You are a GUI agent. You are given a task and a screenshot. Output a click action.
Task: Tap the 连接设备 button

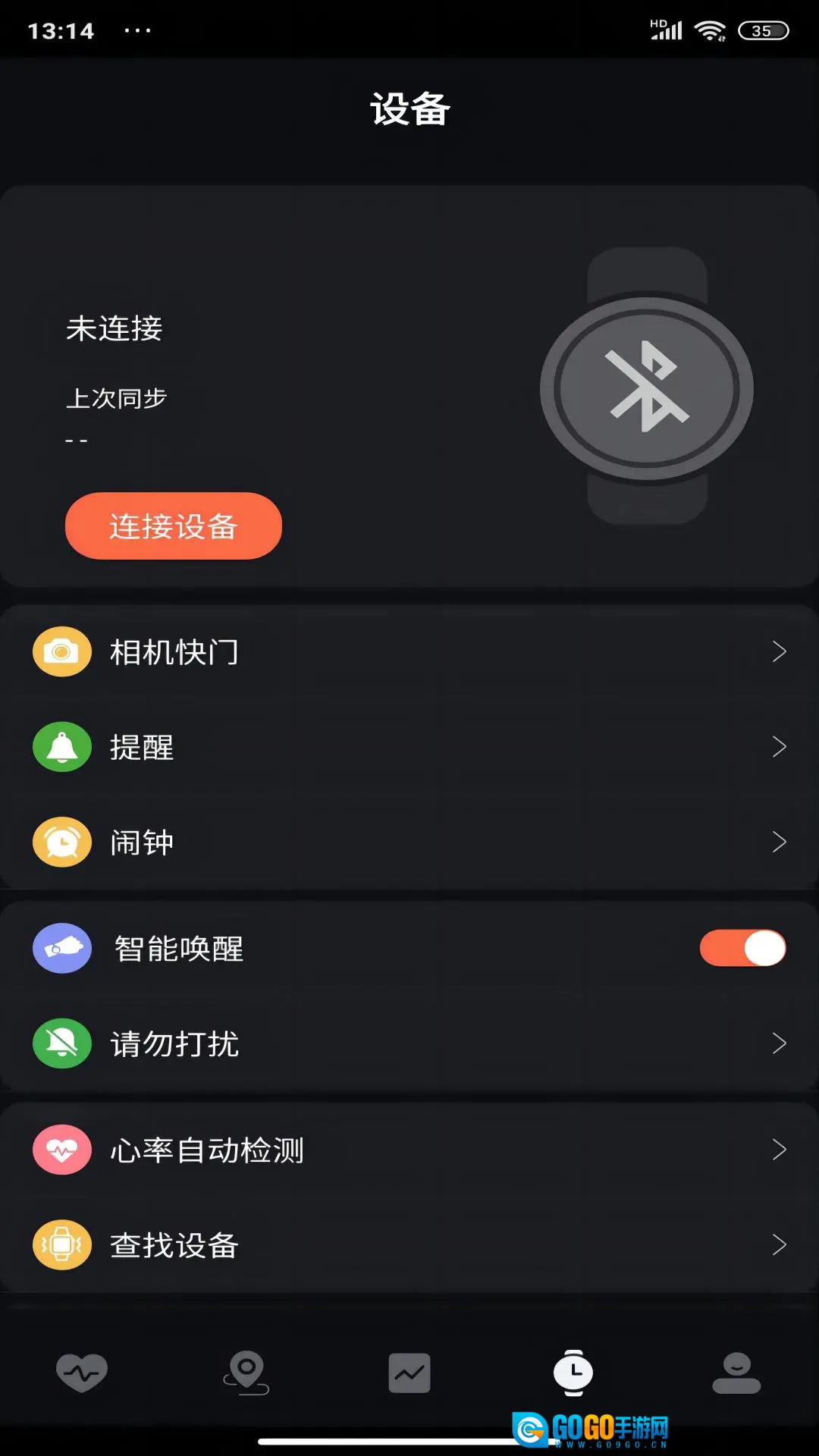pyautogui.click(x=173, y=526)
